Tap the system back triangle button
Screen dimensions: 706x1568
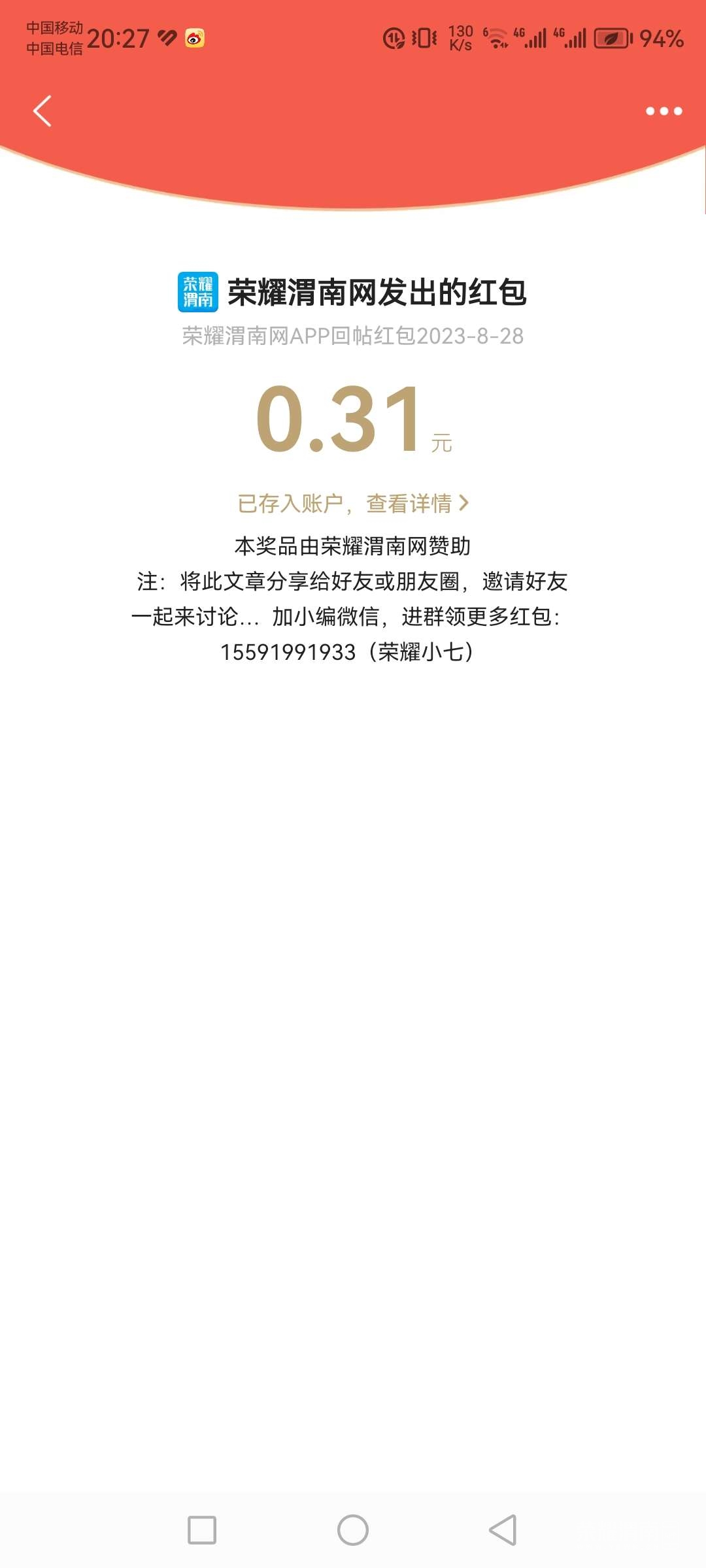click(x=503, y=1530)
